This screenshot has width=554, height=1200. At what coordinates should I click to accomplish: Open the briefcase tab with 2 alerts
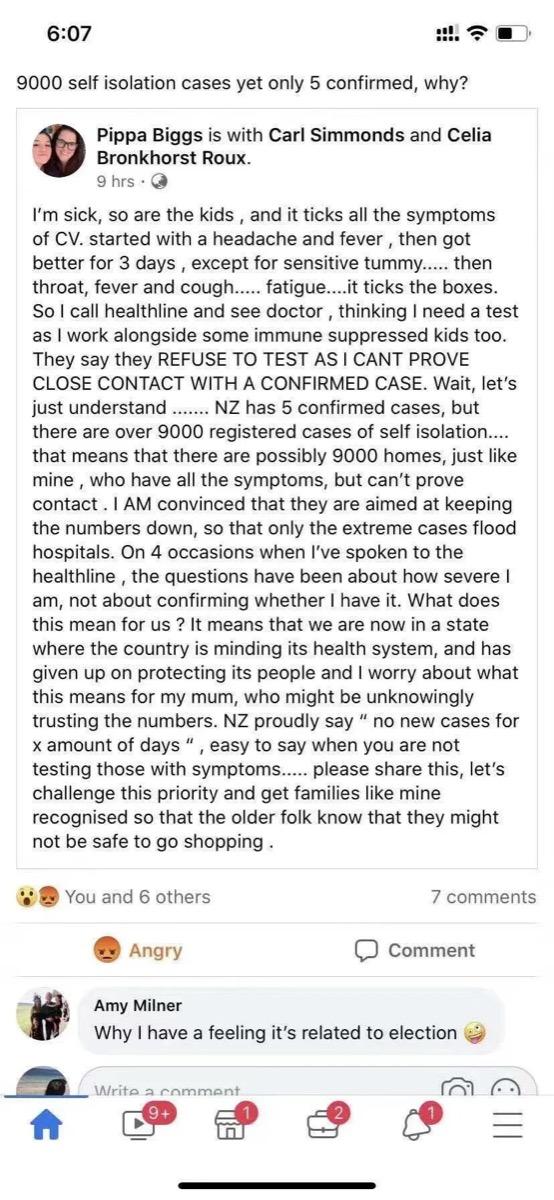[323, 1124]
